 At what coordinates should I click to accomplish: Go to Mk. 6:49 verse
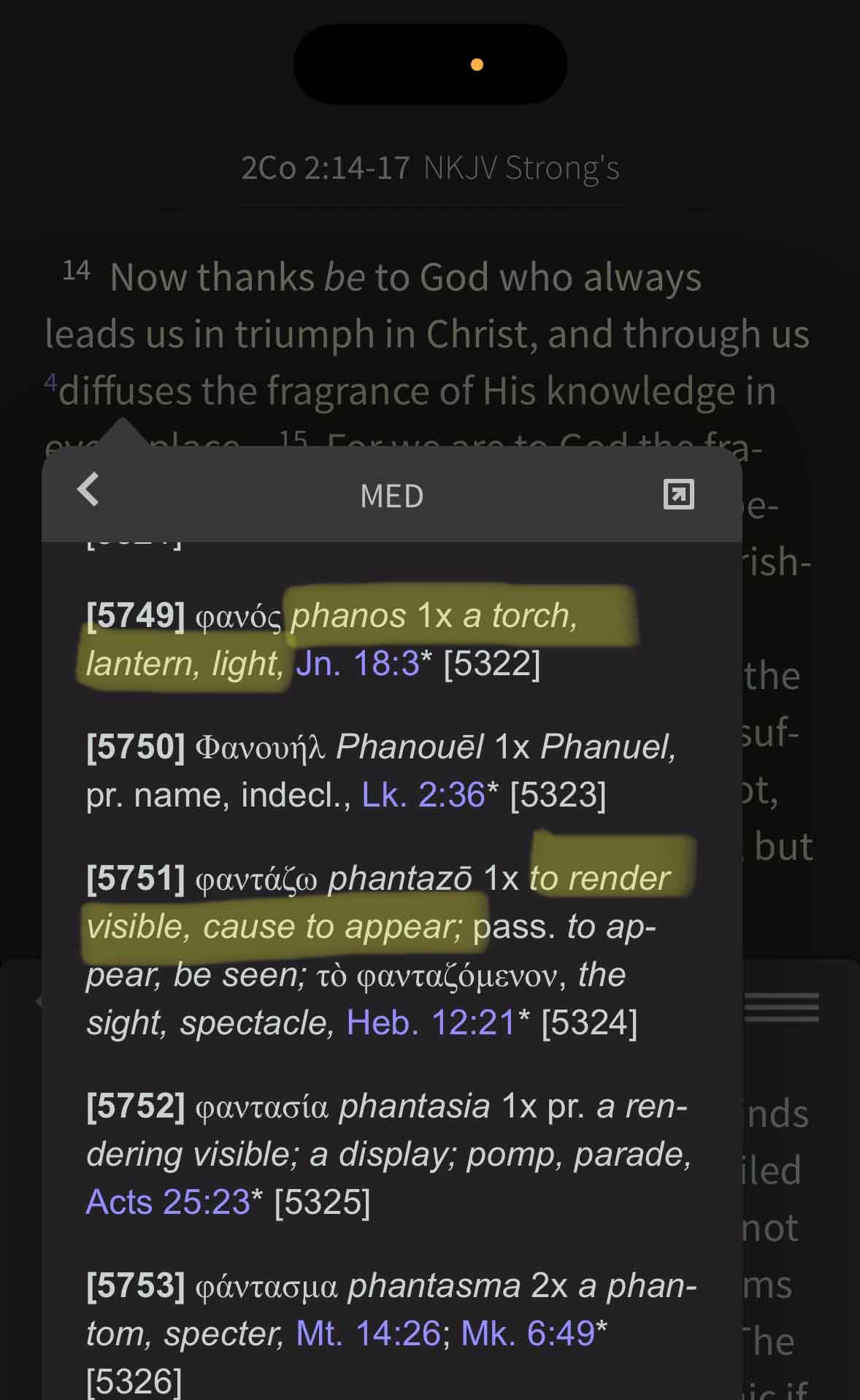pyautogui.click(x=527, y=1334)
